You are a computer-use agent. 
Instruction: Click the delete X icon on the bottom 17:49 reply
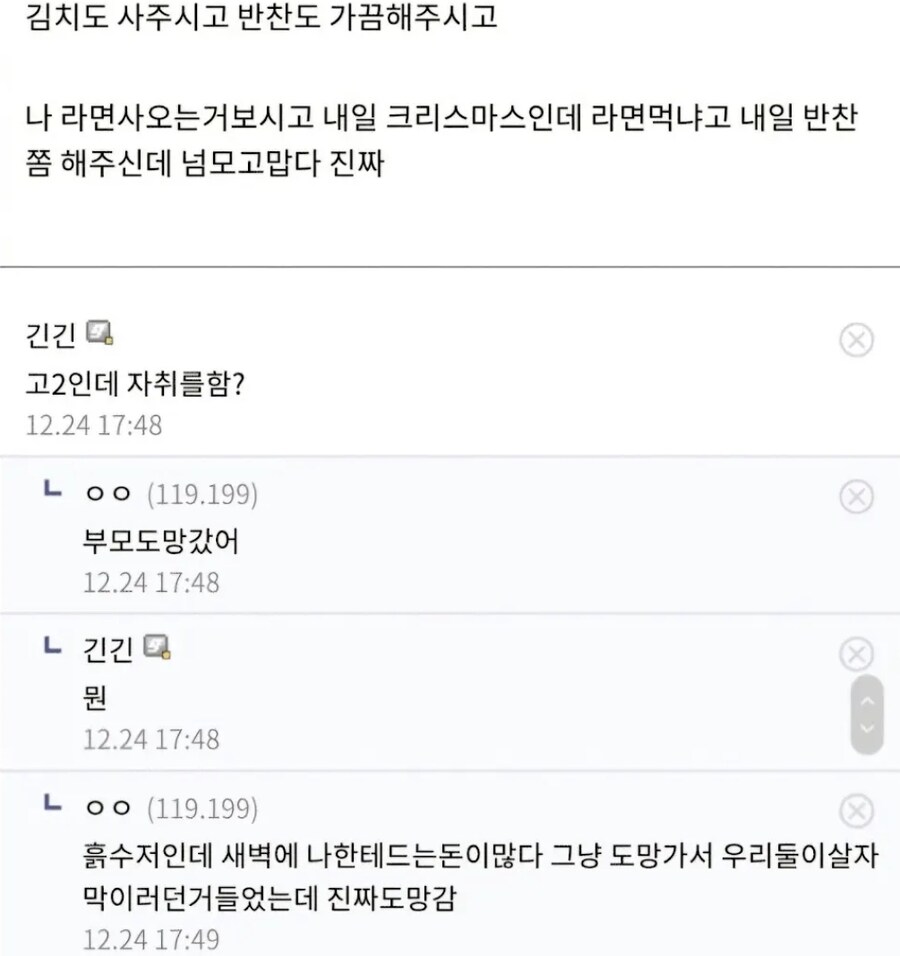(856, 811)
